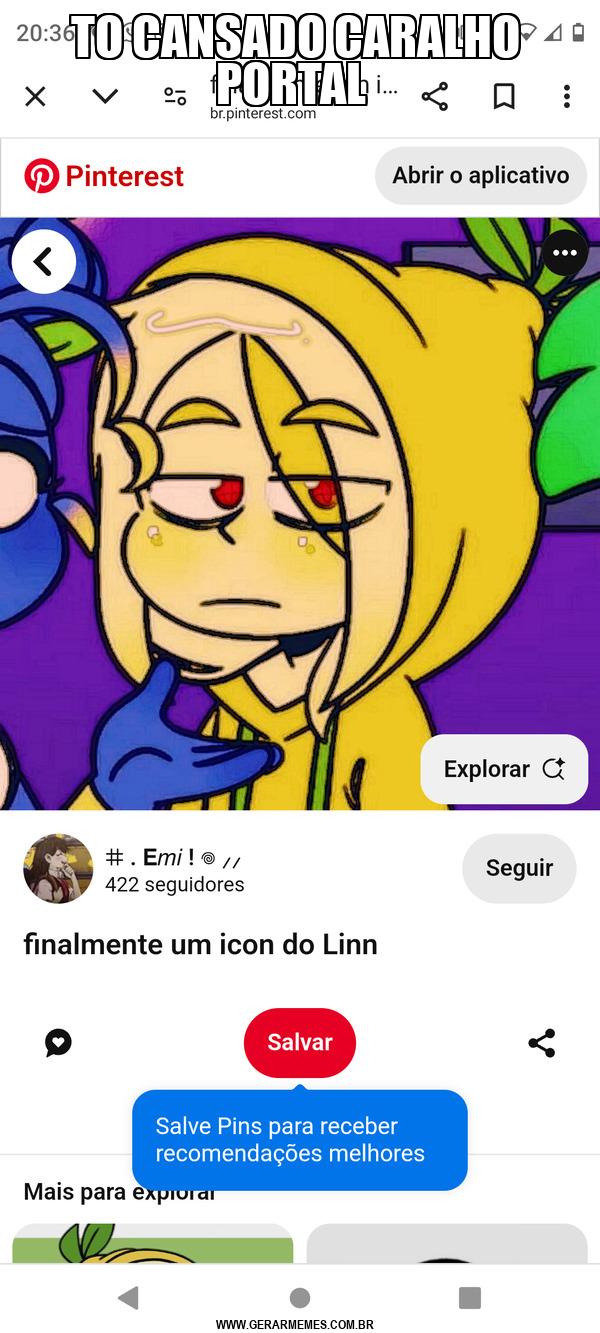Bookmark this page in the browser
The image size is (600, 1333).
[x=504, y=96]
